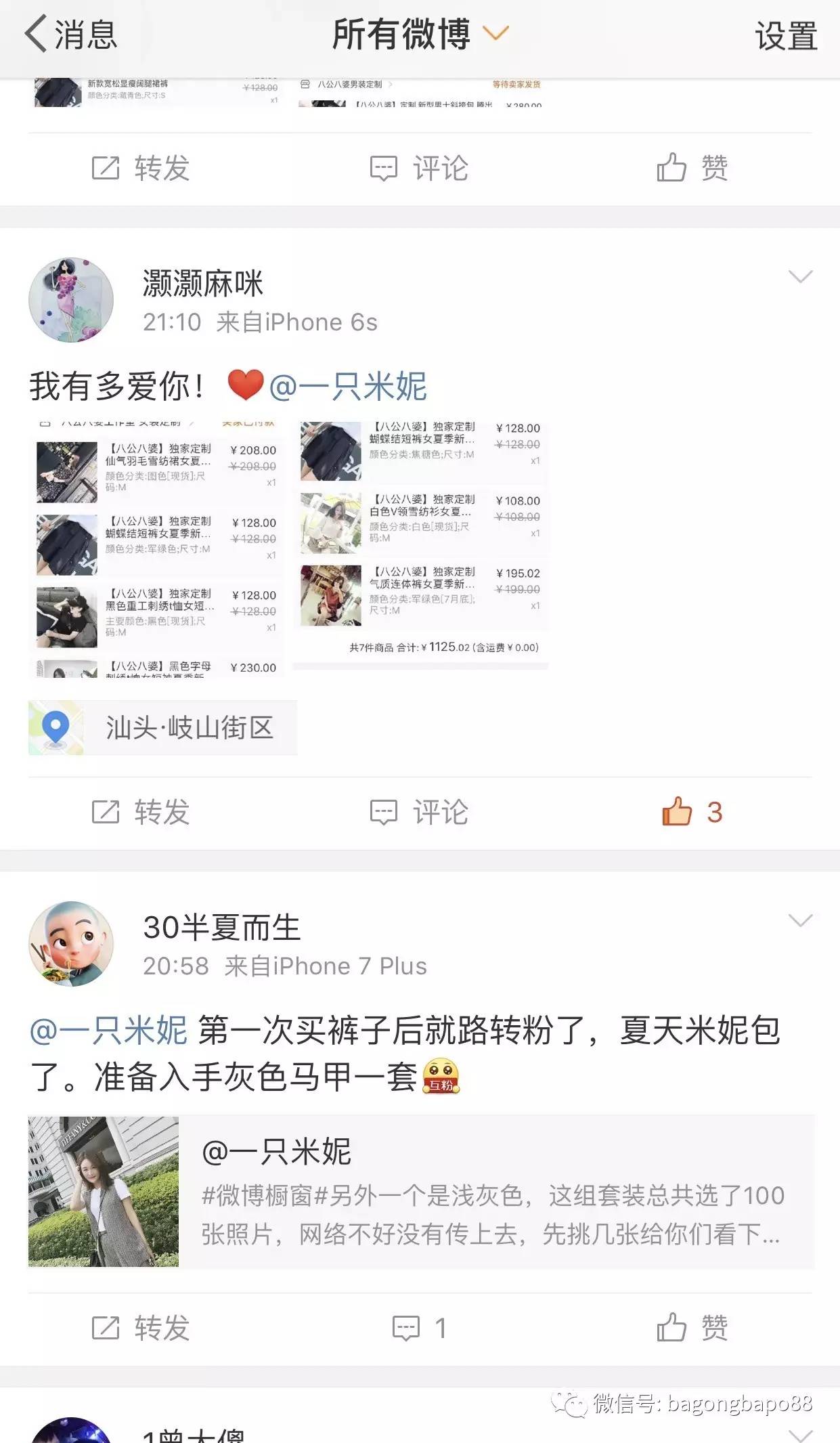Expand the 所有微博 dropdown
This screenshot has width=840, height=1443.
(x=420, y=34)
